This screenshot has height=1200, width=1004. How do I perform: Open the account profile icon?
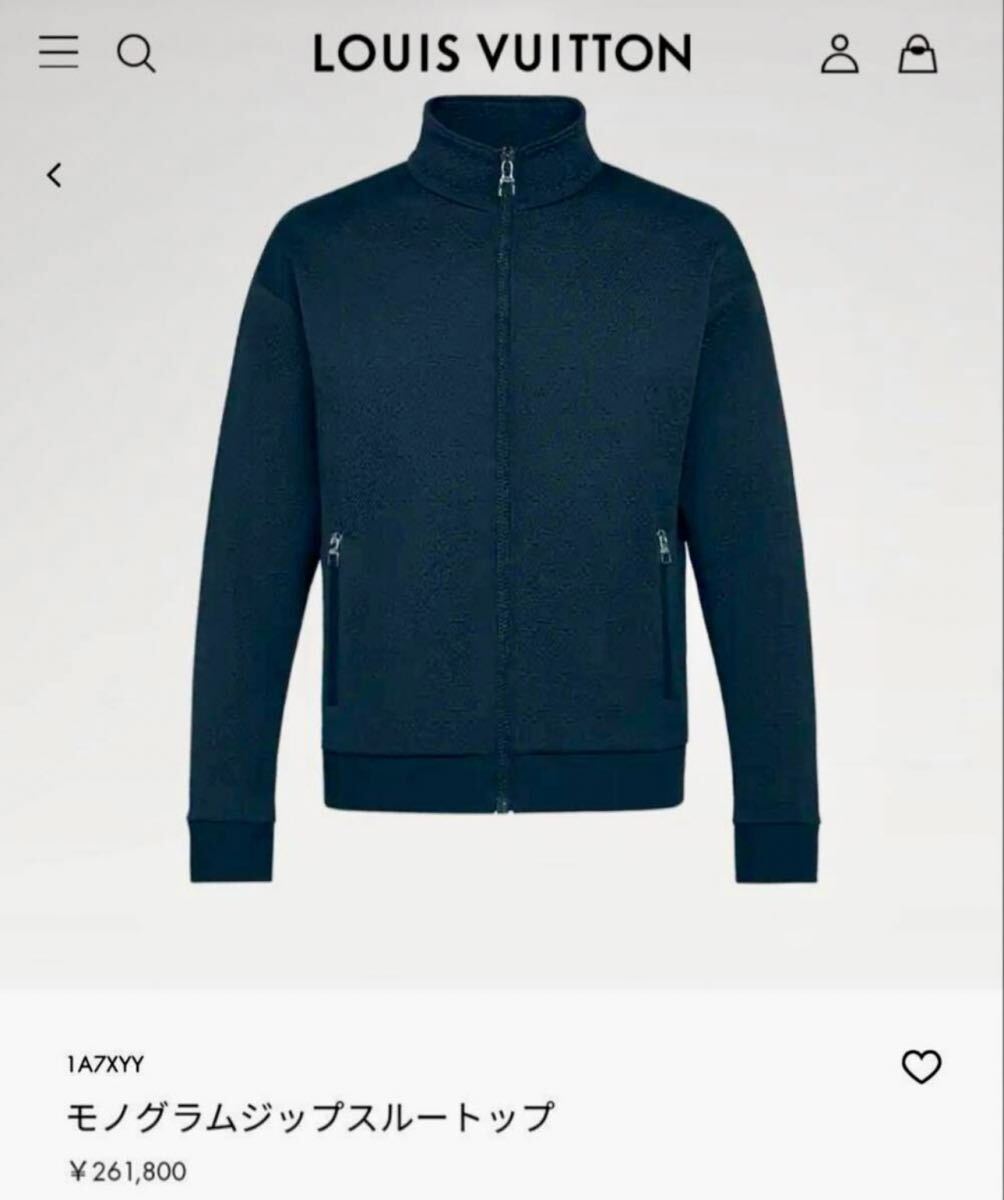point(840,54)
